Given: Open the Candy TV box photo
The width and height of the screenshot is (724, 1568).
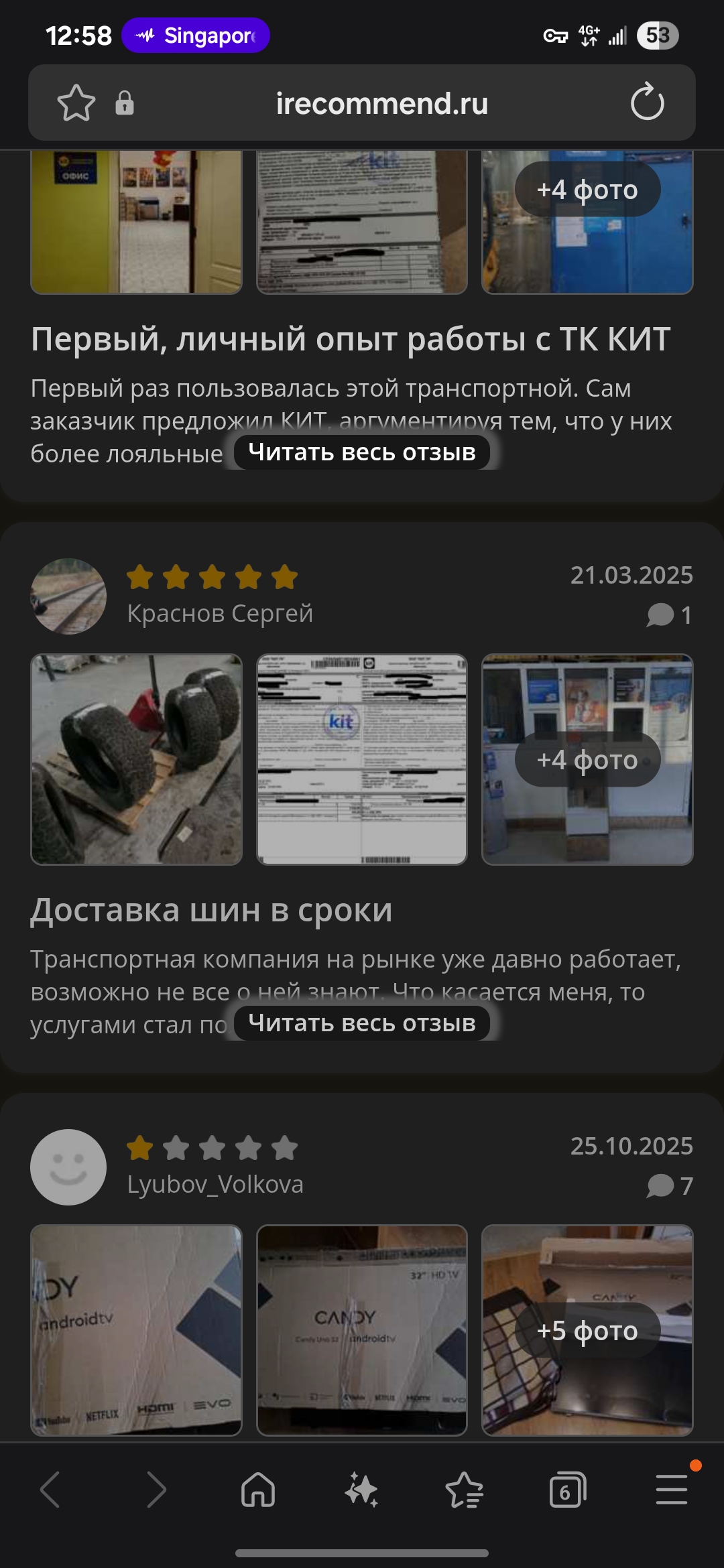Looking at the screenshot, I should pos(362,1330).
